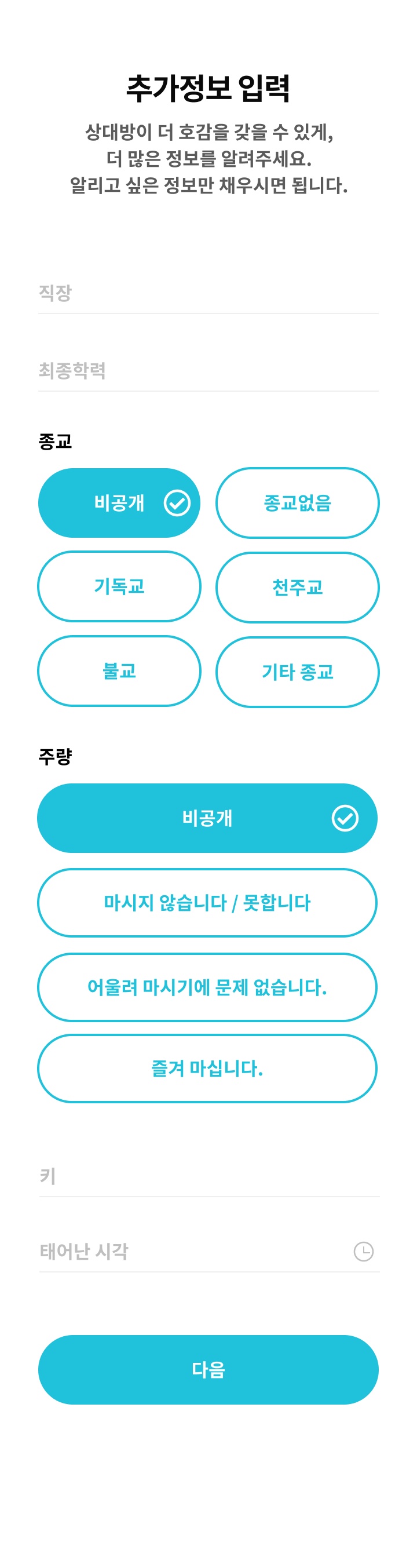This screenshot has width=417, height=1568.
Task: Choose 마시지 않습니다 / 못합니다
Action: tap(207, 903)
